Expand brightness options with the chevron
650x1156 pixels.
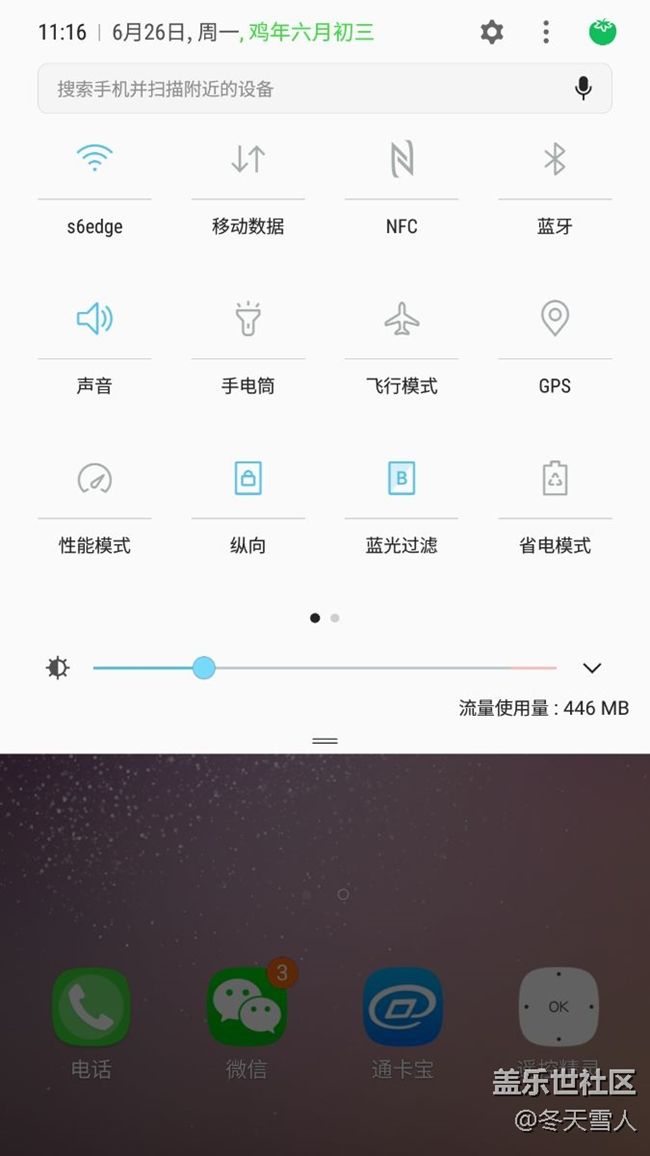[x=591, y=668]
